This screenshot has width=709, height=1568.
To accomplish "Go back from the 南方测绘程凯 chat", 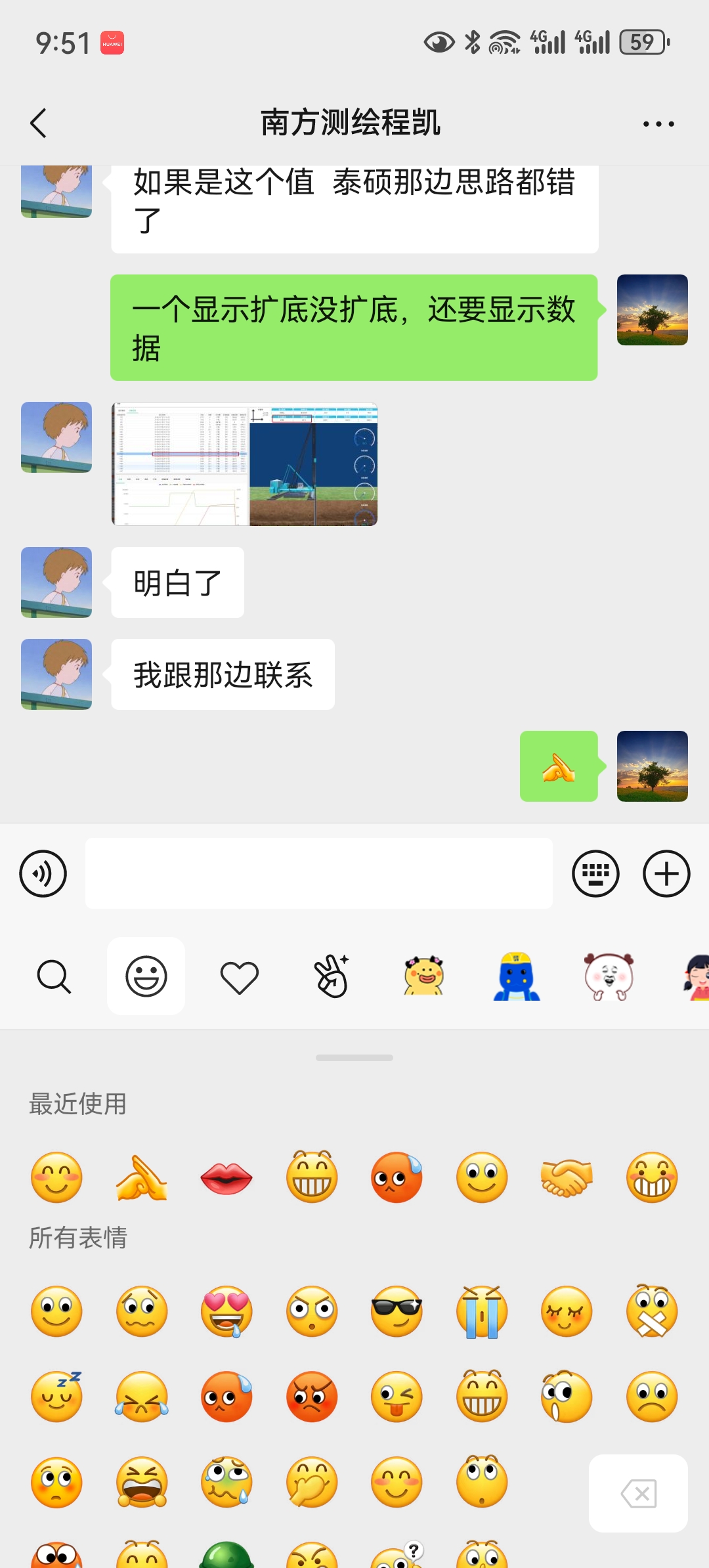I will click(39, 123).
